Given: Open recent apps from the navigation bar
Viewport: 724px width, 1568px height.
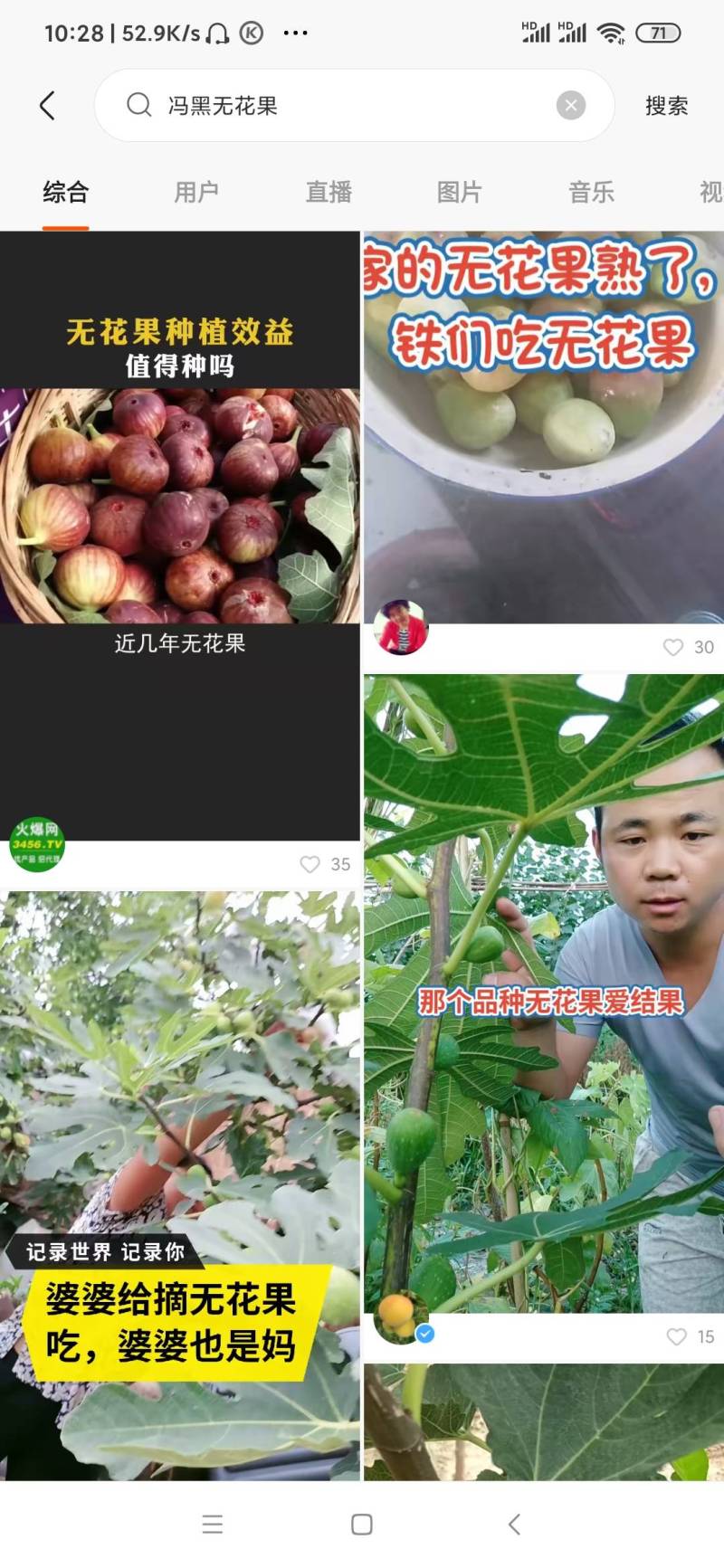Looking at the screenshot, I should click(213, 1525).
